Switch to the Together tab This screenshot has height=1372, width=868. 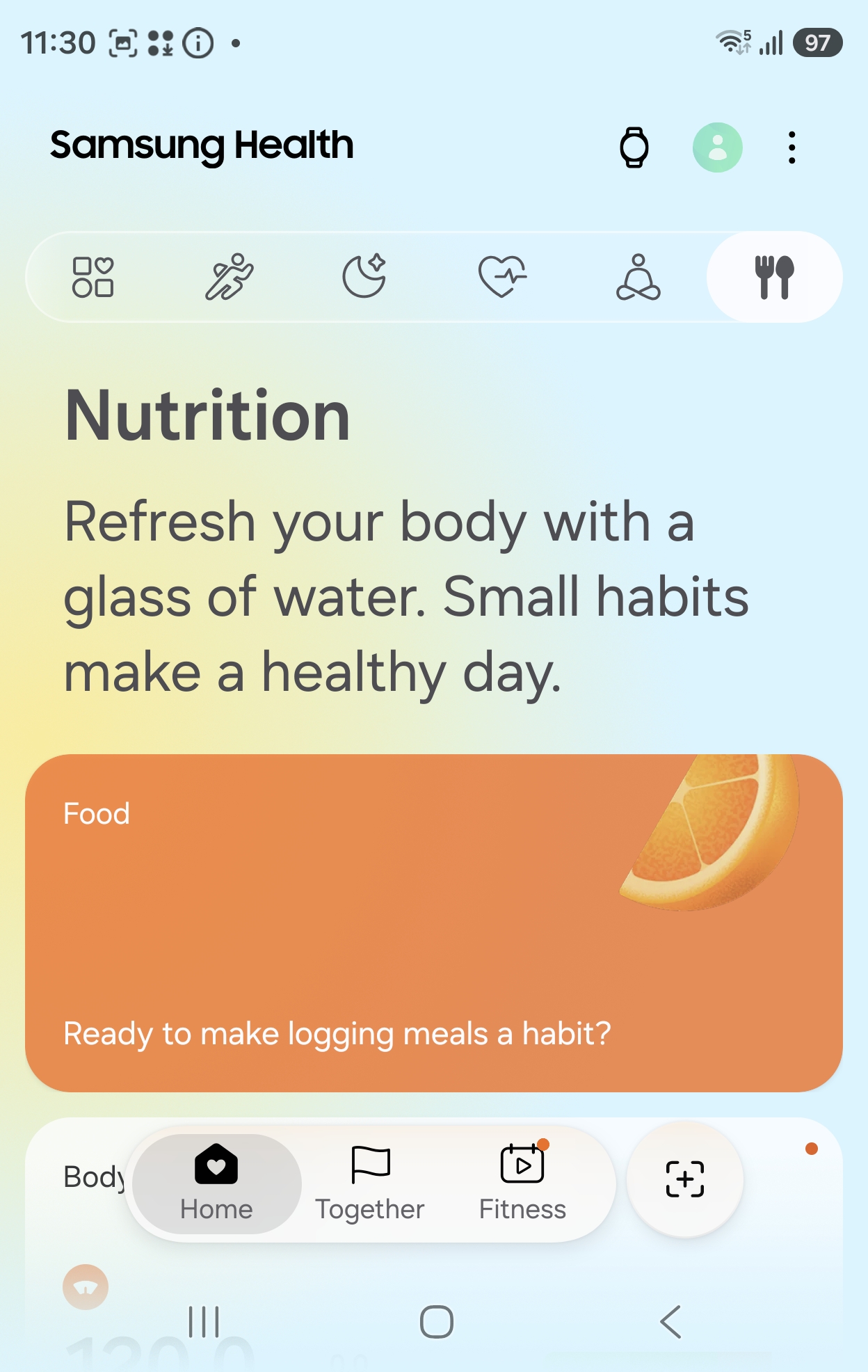(369, 1184)
